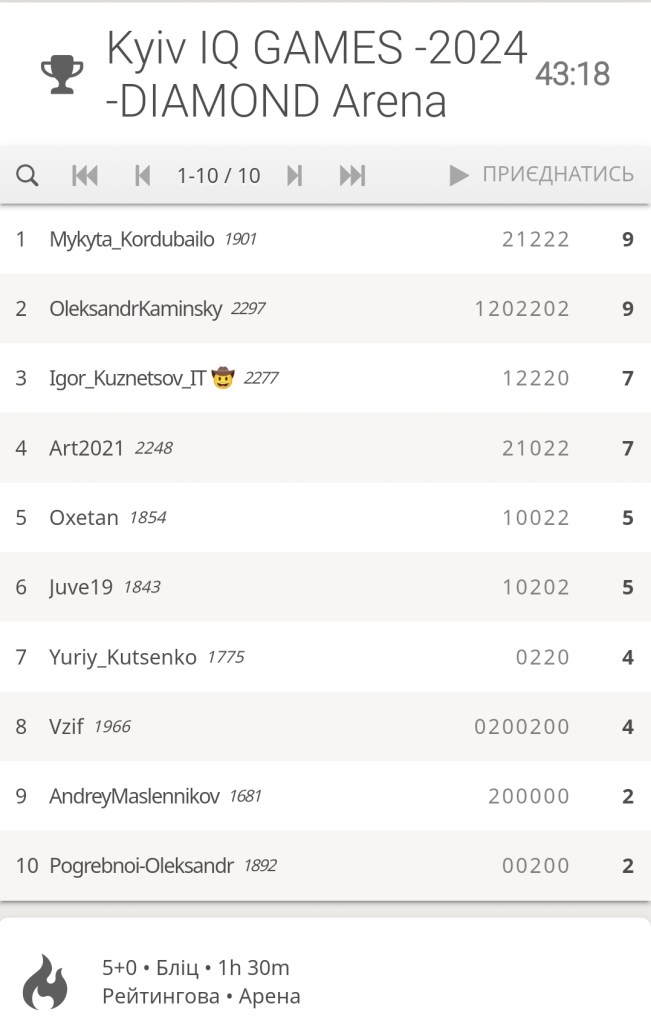The height and width of the screenshot is (1024, 651).
Task: Go to the previous standings page
Action: click(x=142, y=176)
